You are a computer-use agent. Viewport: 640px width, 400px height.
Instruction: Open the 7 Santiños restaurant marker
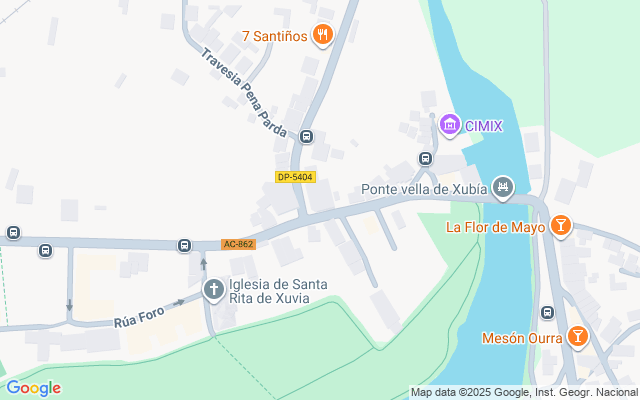coord(321,36)
